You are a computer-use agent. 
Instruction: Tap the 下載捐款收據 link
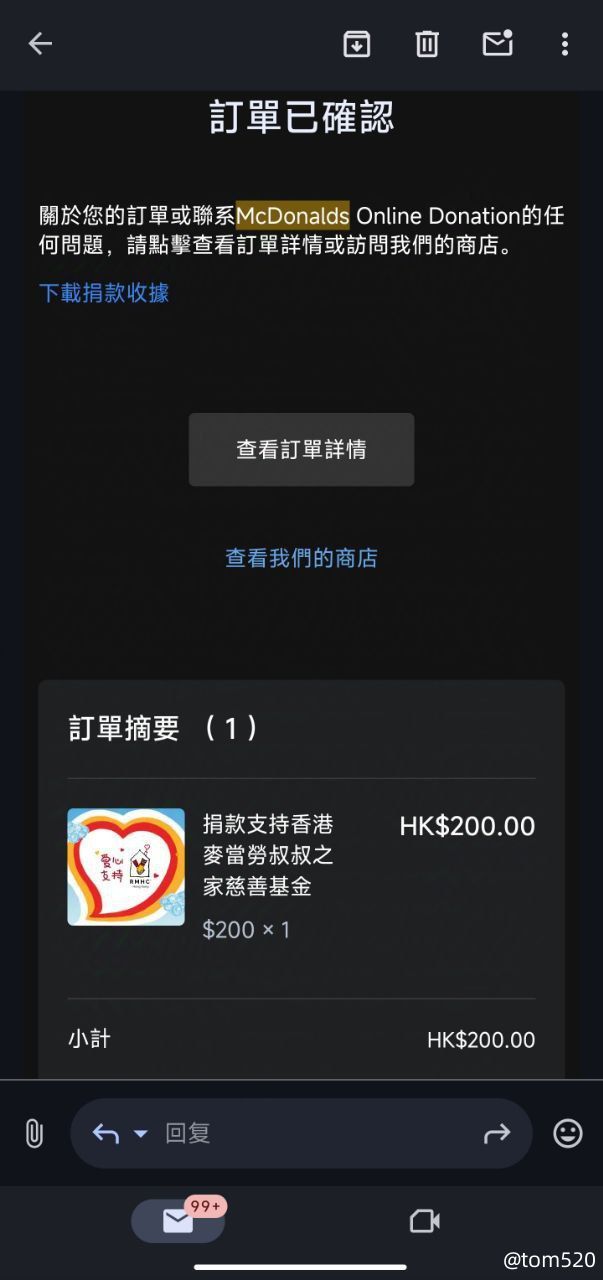pos(104,293)
